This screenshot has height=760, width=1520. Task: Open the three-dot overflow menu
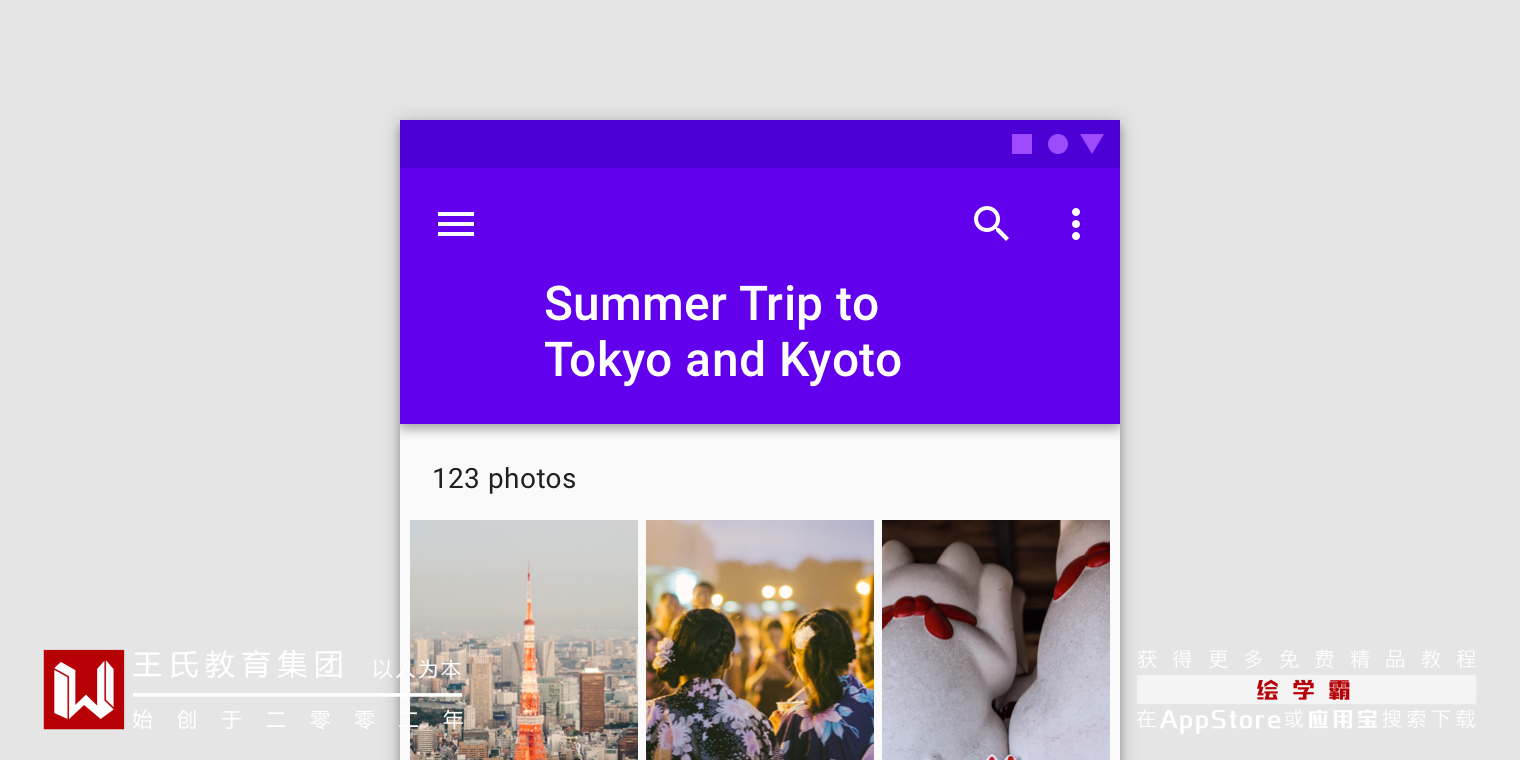click(x=1076, y=224)
